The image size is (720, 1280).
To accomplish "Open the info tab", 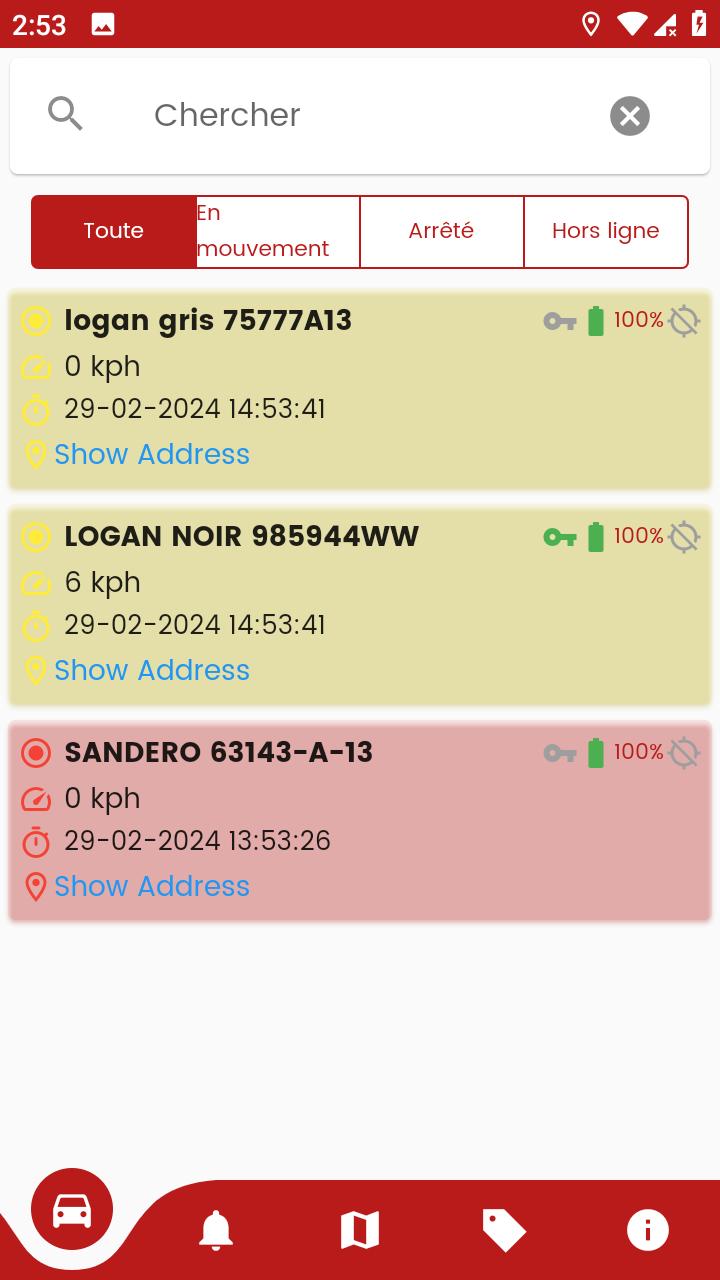I will pos(648,1230).
